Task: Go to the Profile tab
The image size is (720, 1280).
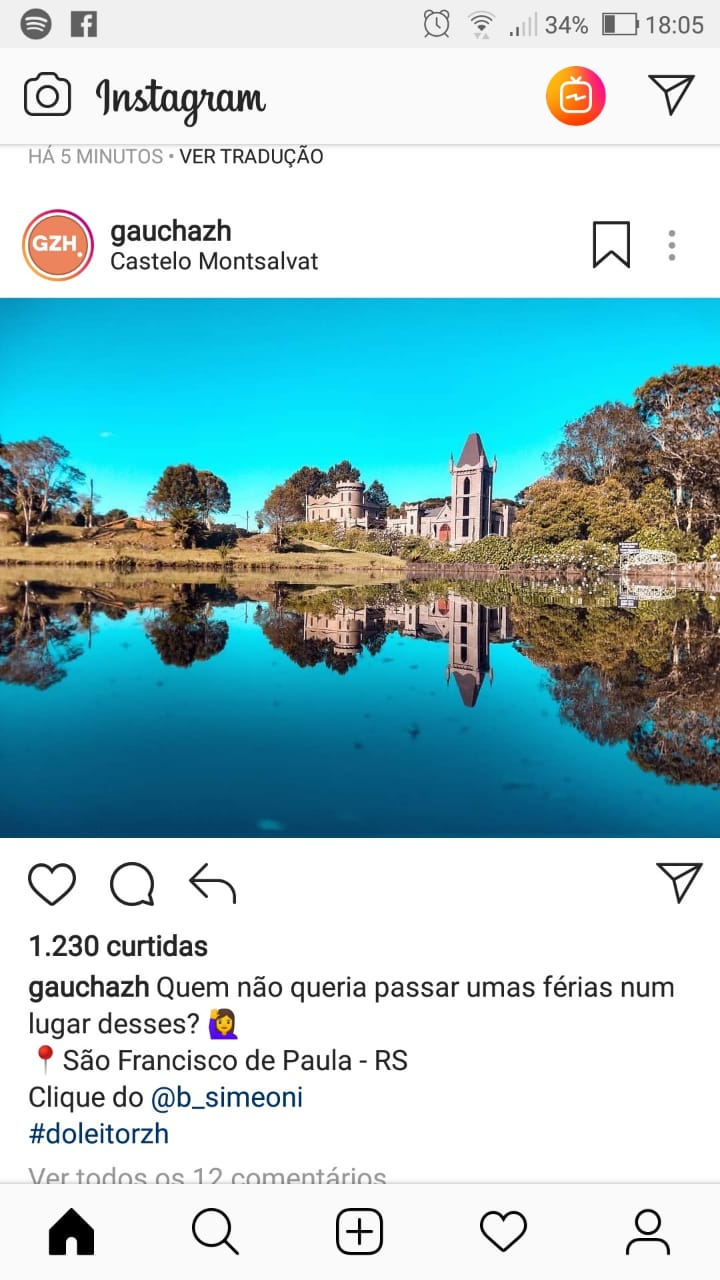Action: pyautogui.click(x=647, y=1232)
